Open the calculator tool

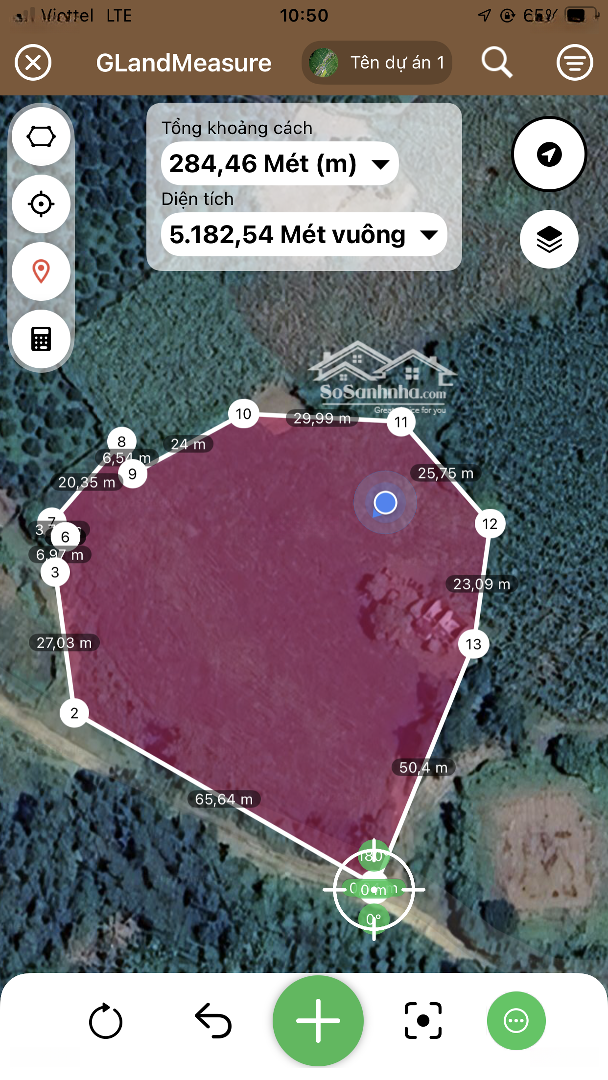tap(41, 339)
